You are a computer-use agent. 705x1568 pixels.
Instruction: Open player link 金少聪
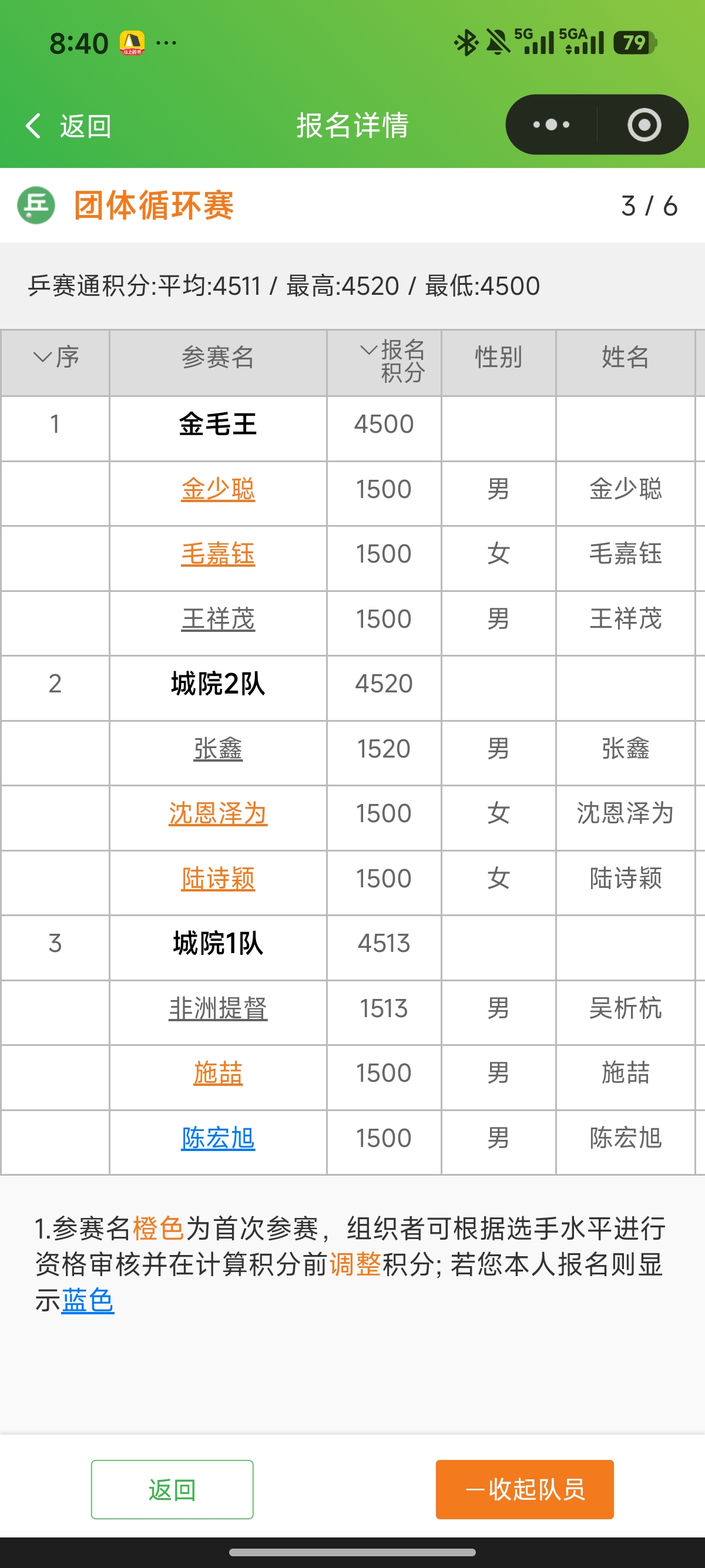point(218,489)
